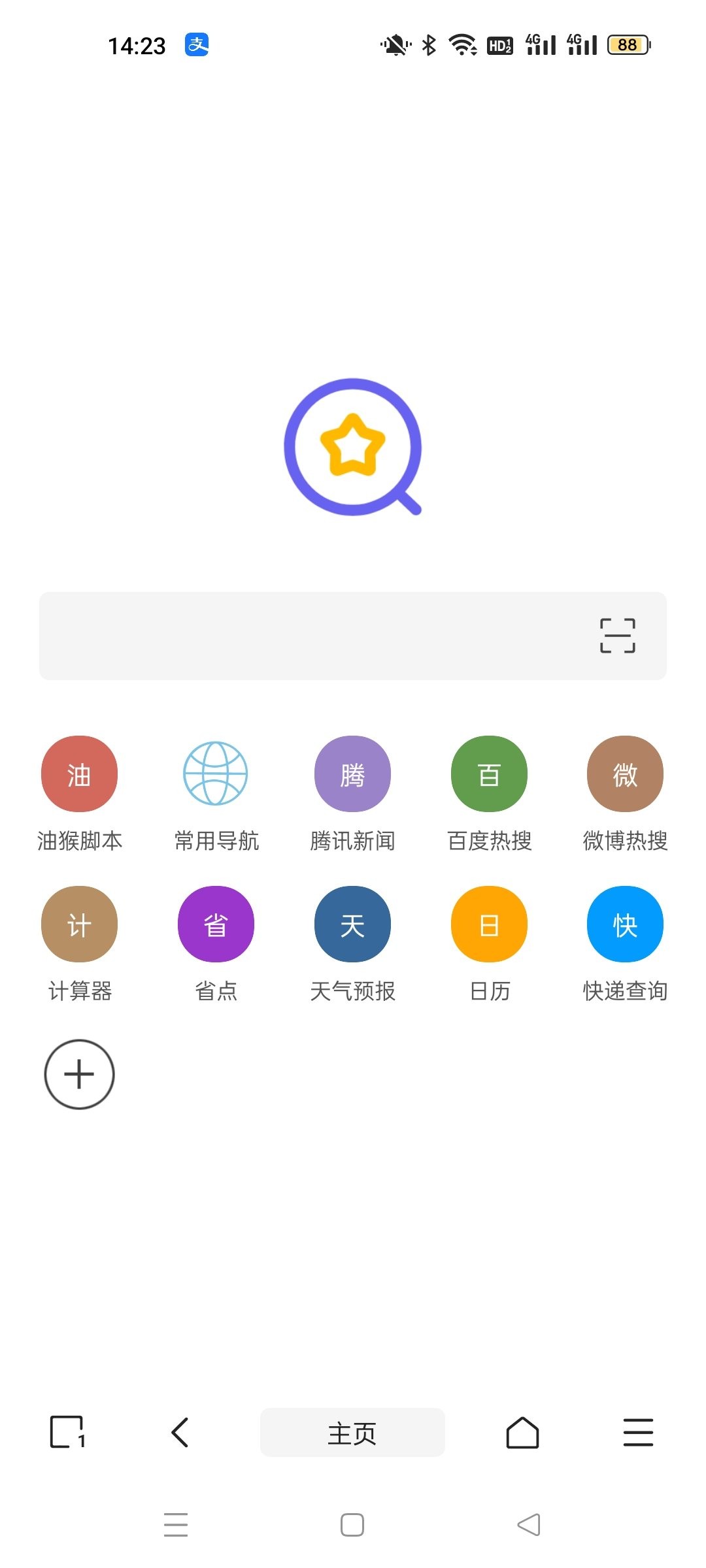
Task: Switch to the 主页 tab
Action: coord(352,1432)
